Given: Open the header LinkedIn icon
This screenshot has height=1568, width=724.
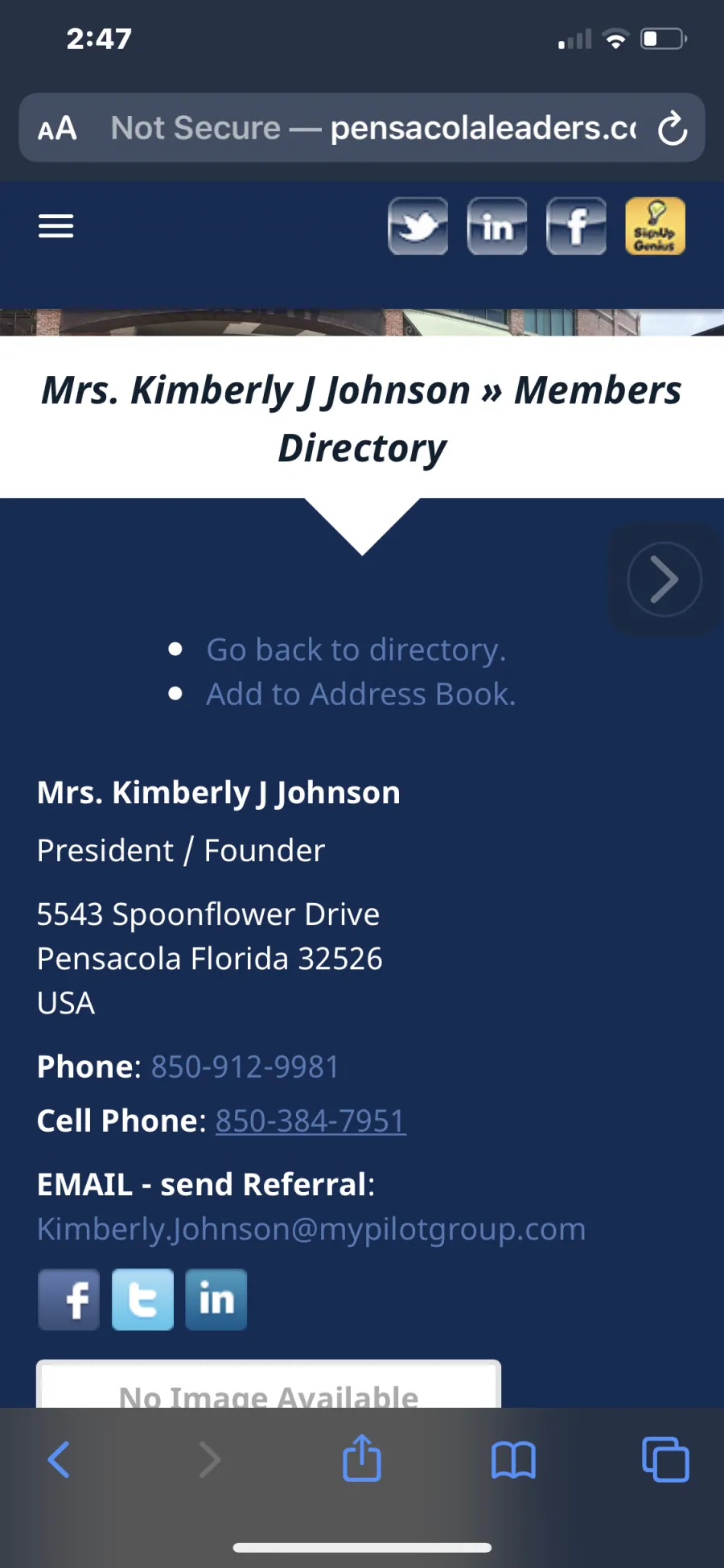Looking at the screenshot, I should (497, 226).
